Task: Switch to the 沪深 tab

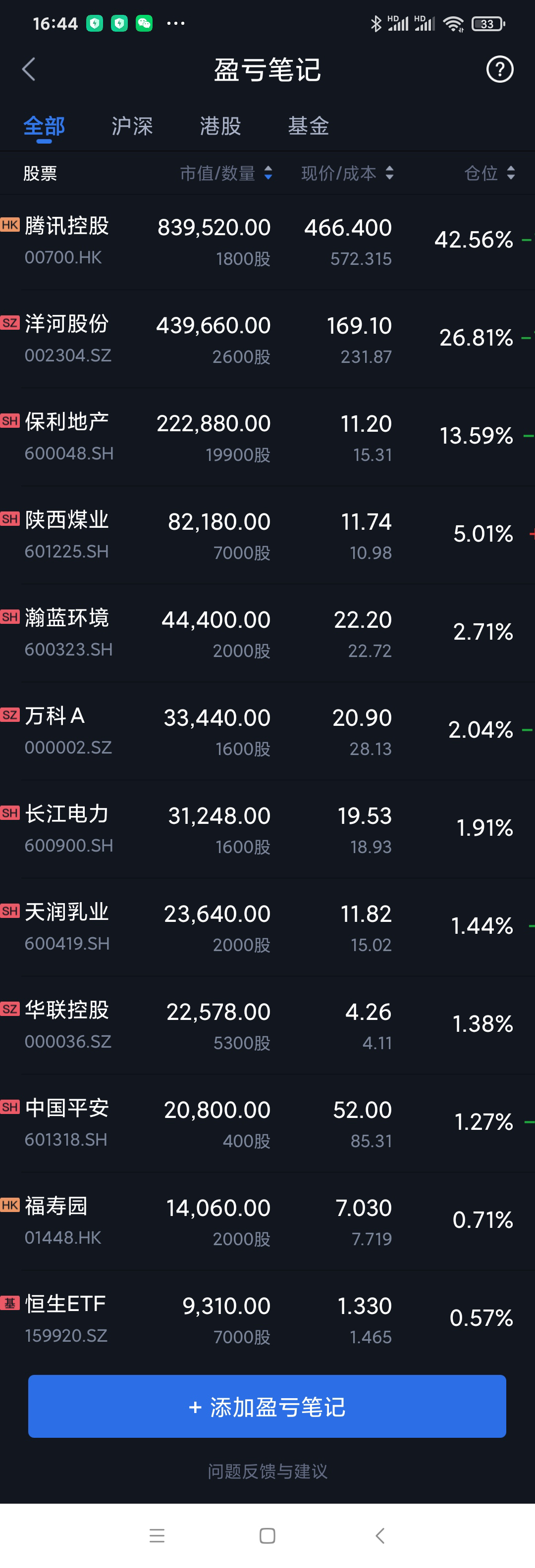Action: click(x=132, y=126)
